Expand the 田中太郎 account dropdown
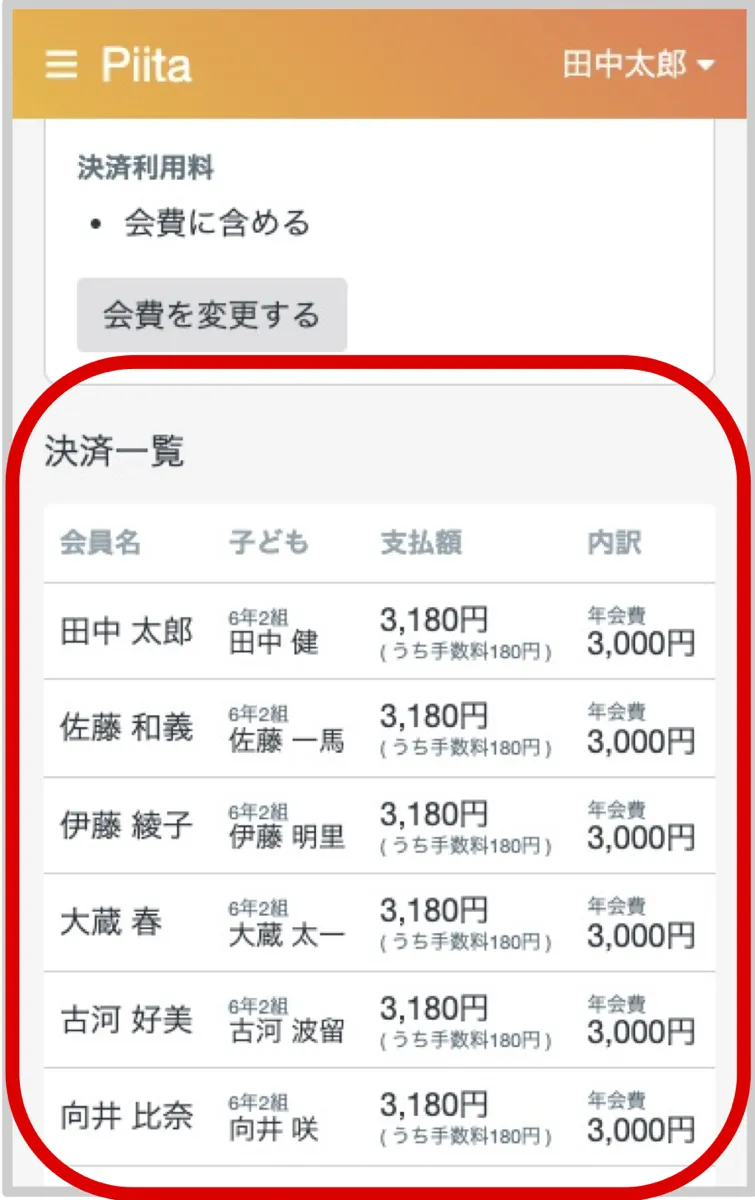This screenshot has width=755, height=1200. click(x=638, y=66)
